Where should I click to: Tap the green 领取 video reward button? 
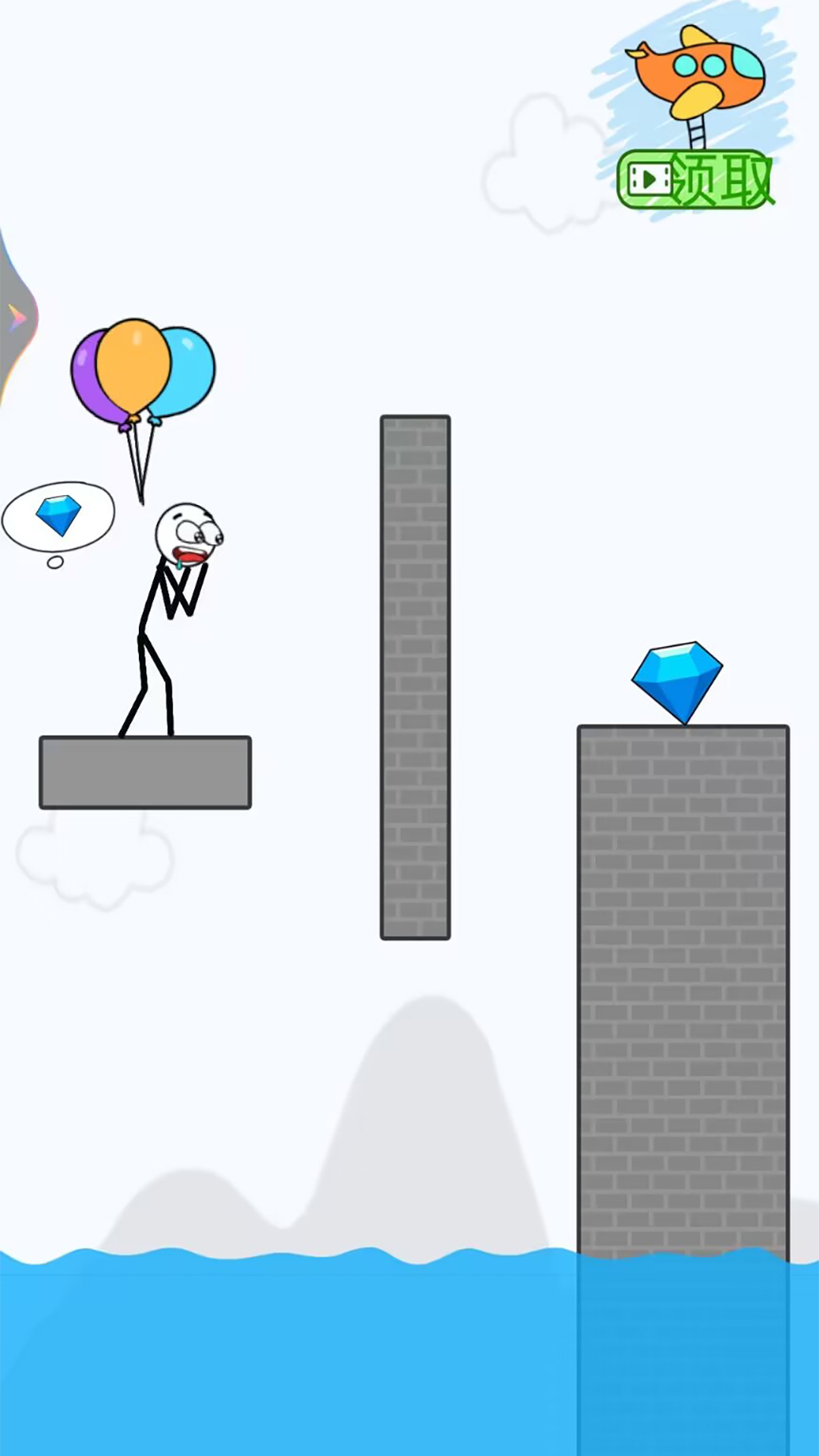(695, 180)
